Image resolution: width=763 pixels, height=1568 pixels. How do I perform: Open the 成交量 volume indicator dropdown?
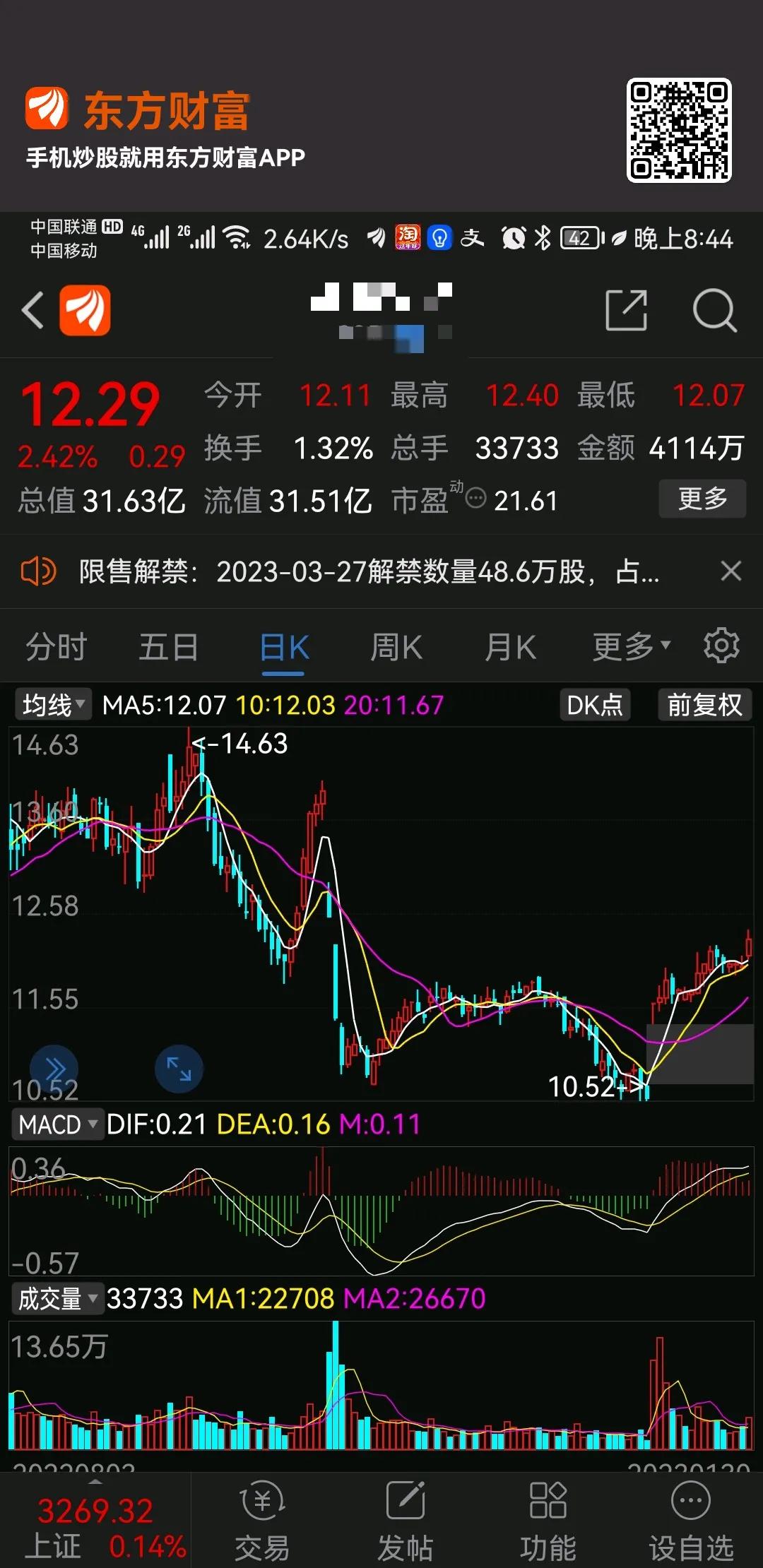57,1297
